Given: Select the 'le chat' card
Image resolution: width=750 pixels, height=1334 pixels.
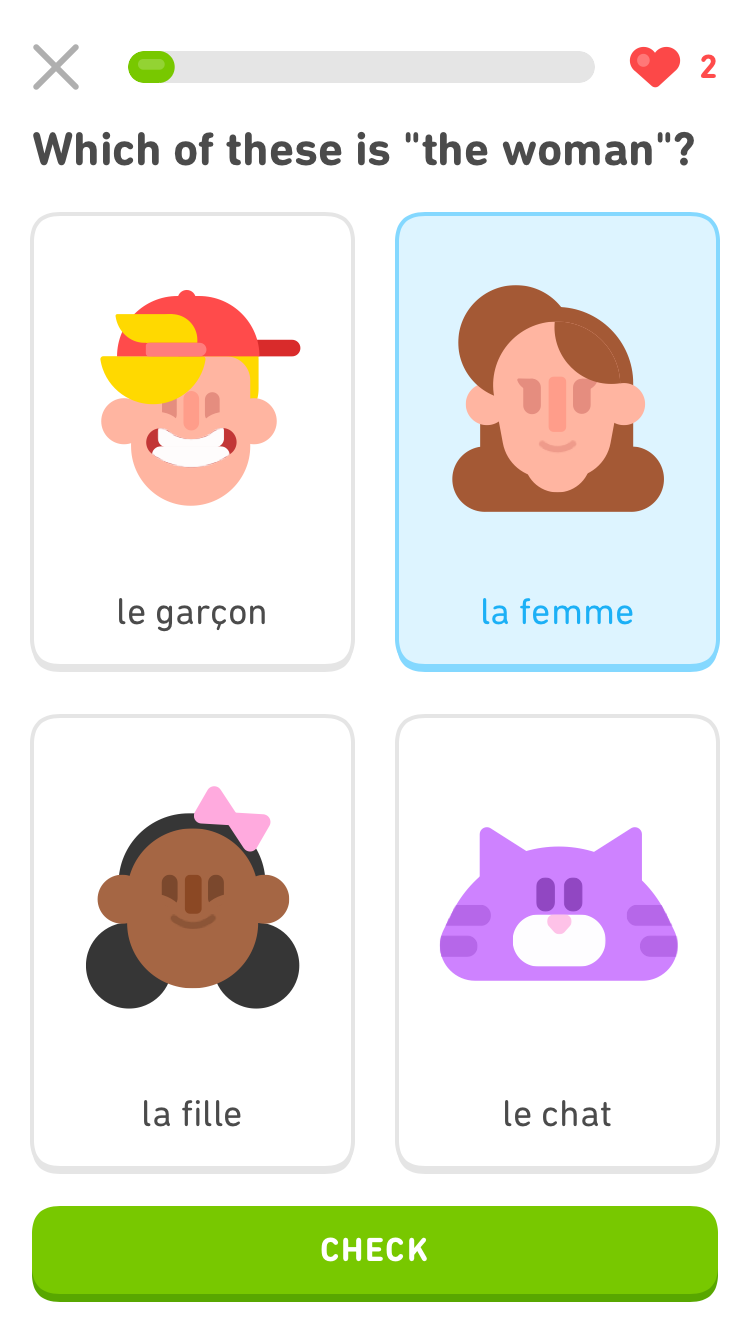Looking at the screenshot, I should 557,942.
